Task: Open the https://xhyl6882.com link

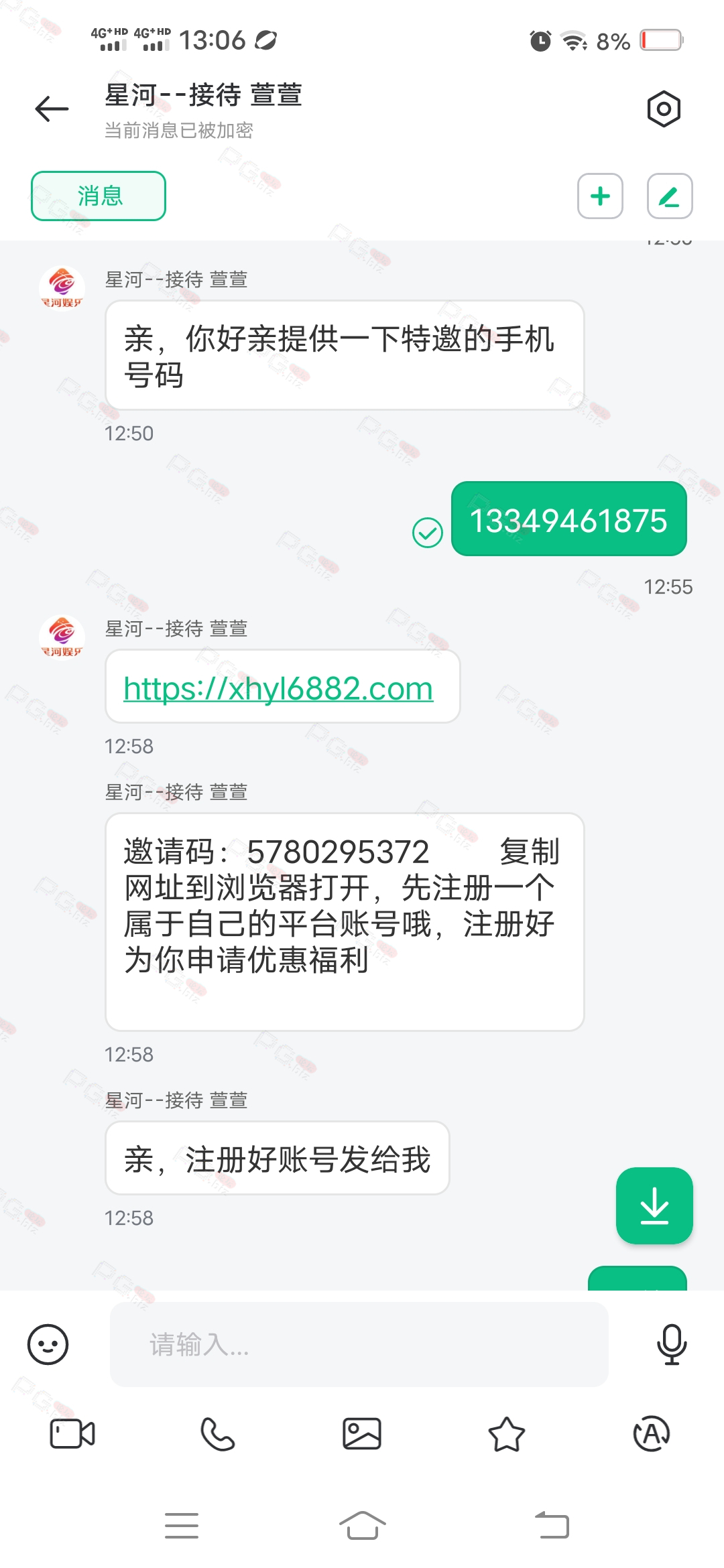Action: coord(278,688)
